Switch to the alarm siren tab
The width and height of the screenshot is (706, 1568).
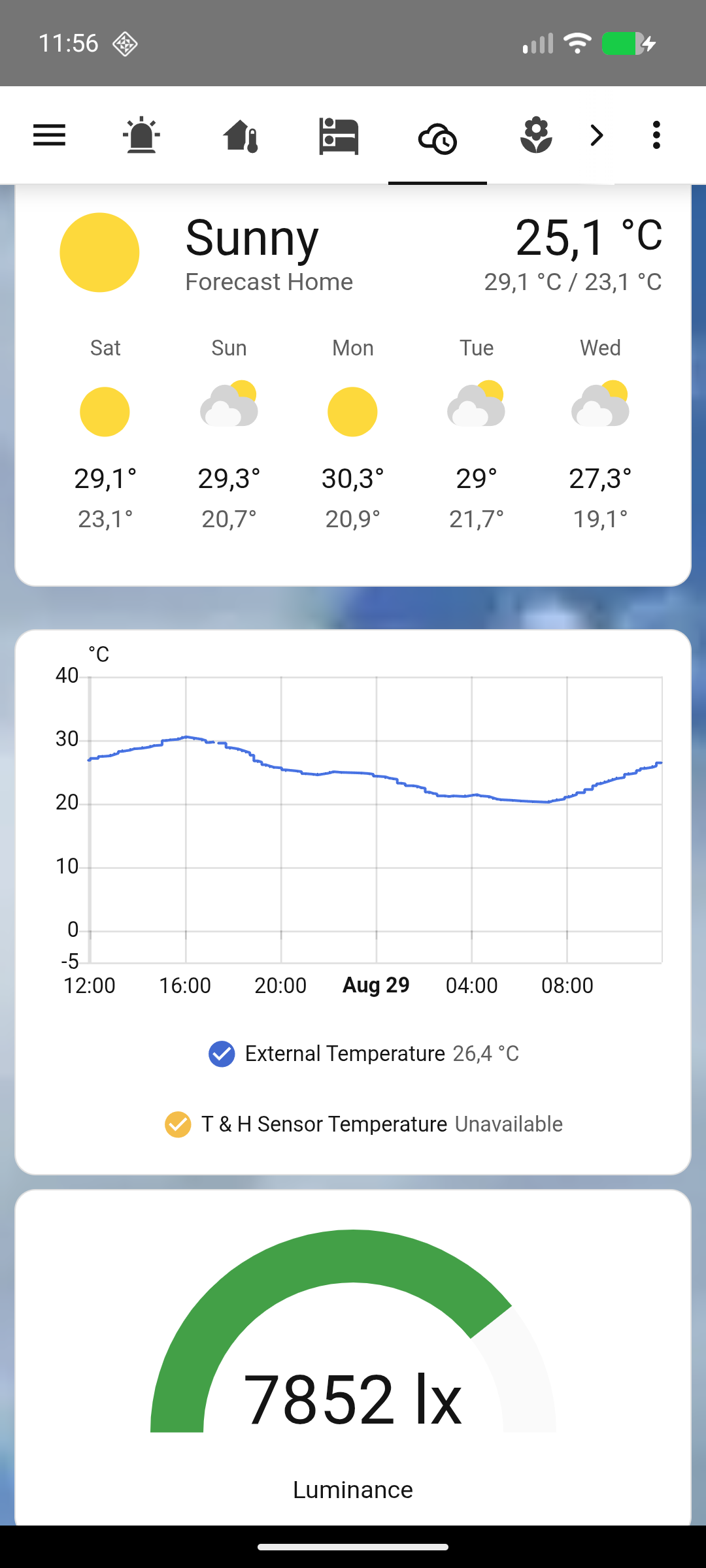coord(141,136)
